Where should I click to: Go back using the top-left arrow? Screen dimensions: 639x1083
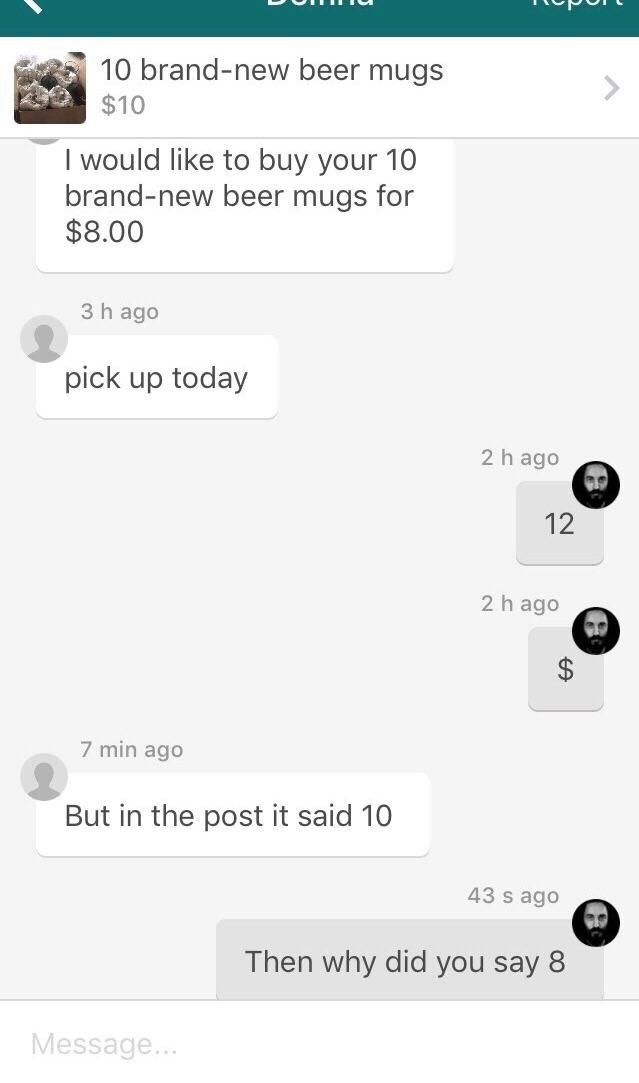32,6
